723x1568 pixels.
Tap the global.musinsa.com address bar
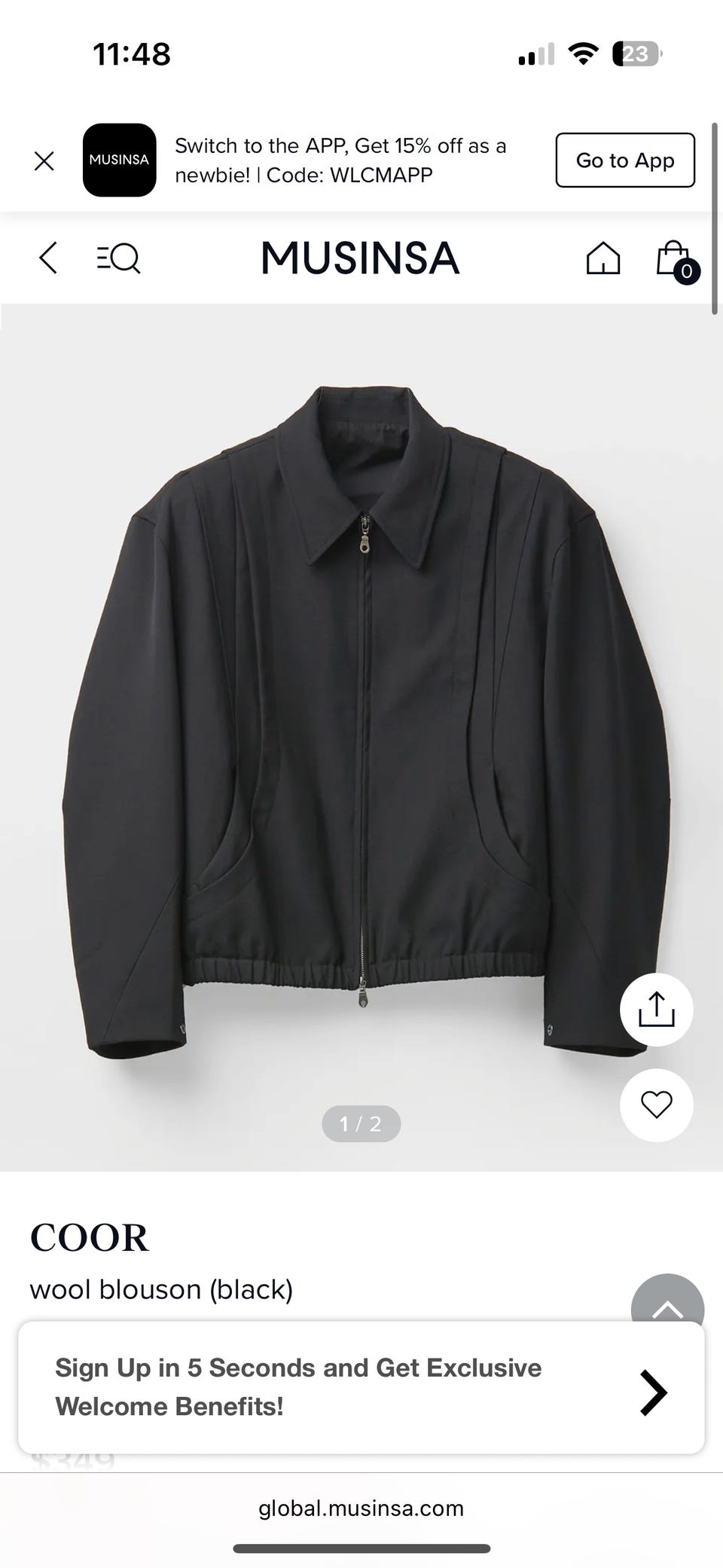coord(361,1508)
